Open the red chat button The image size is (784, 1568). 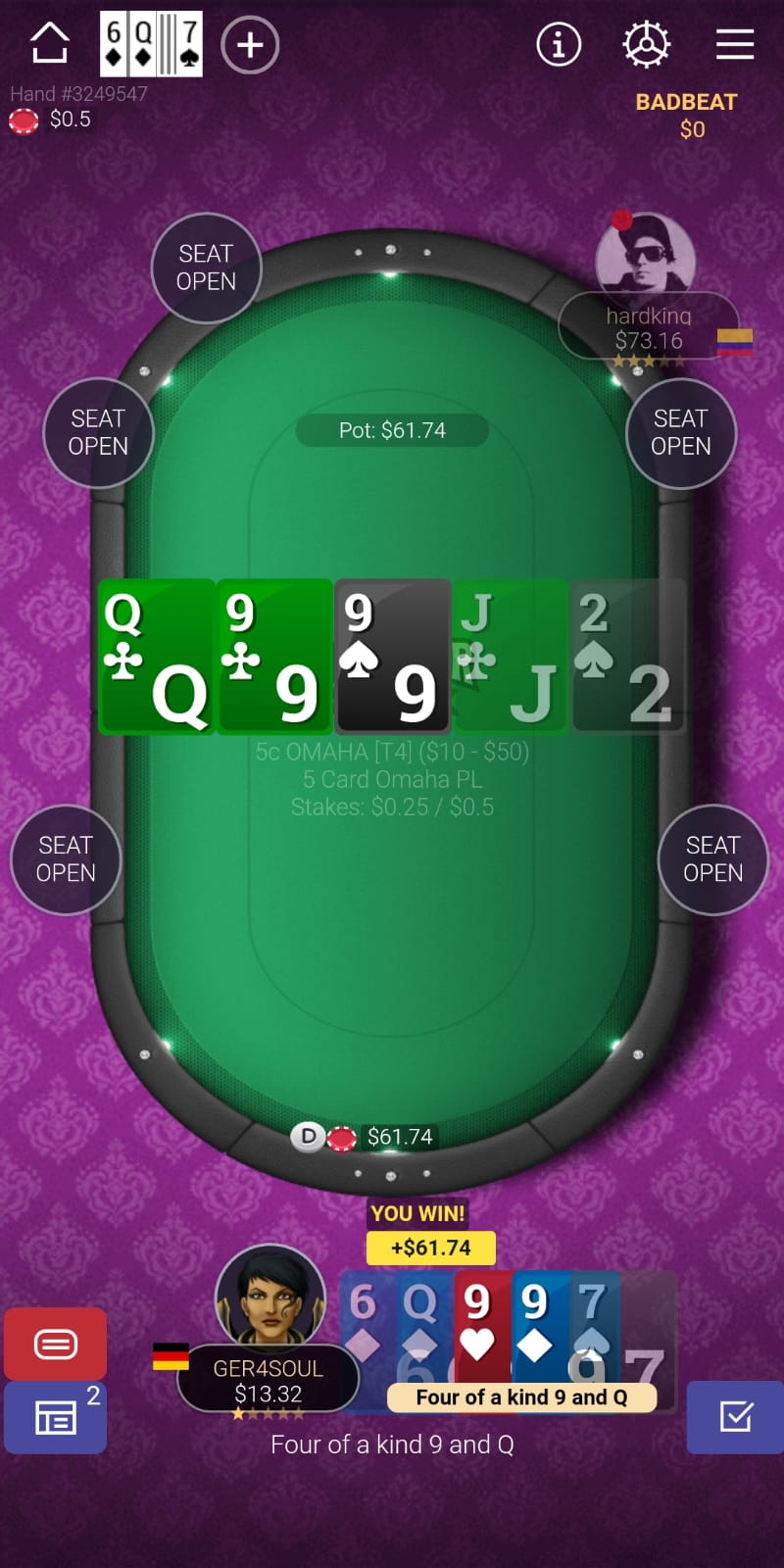point(56,1344)
